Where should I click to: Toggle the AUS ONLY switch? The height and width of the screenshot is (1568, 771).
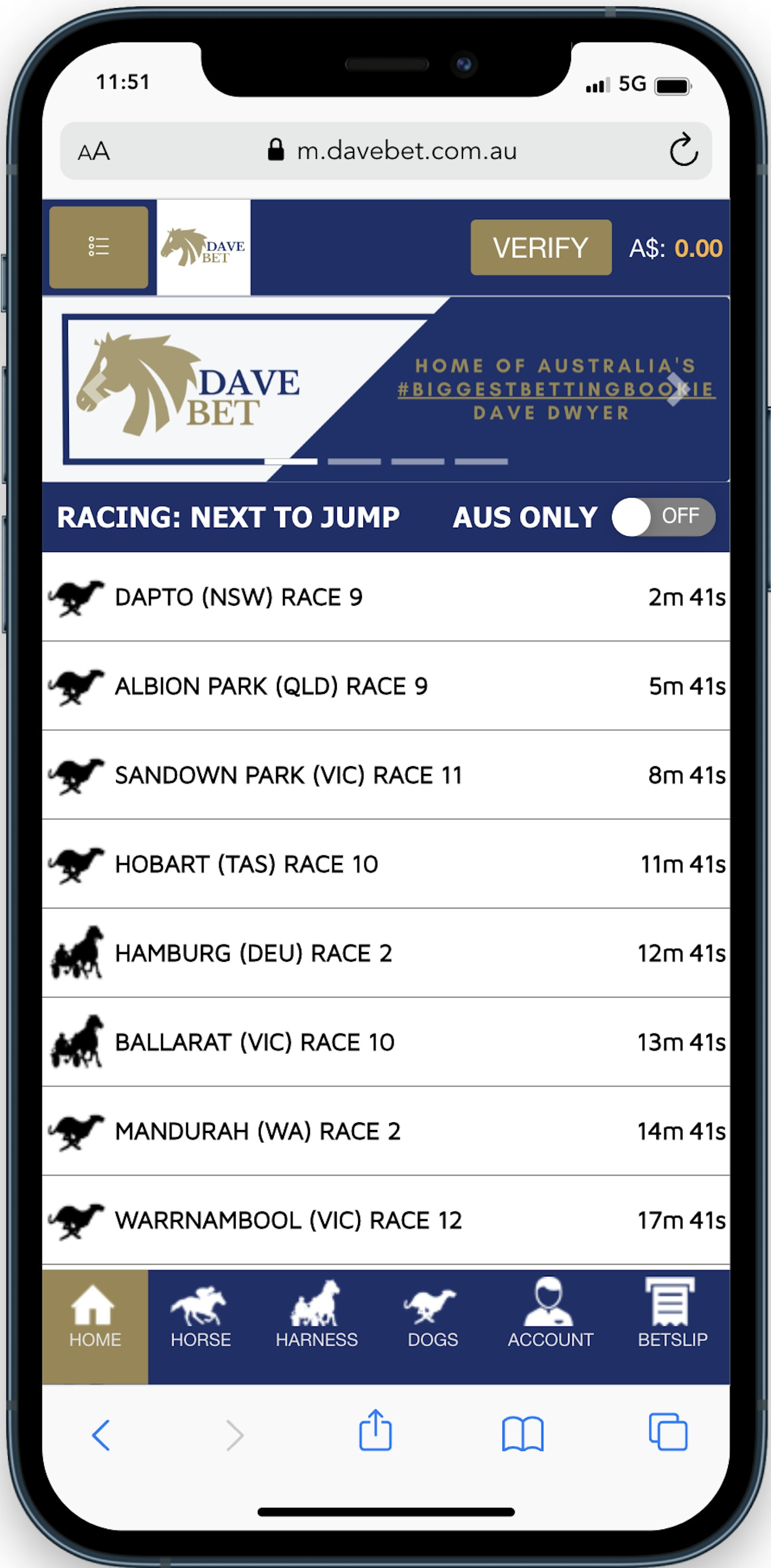click(x=663, y=517)
